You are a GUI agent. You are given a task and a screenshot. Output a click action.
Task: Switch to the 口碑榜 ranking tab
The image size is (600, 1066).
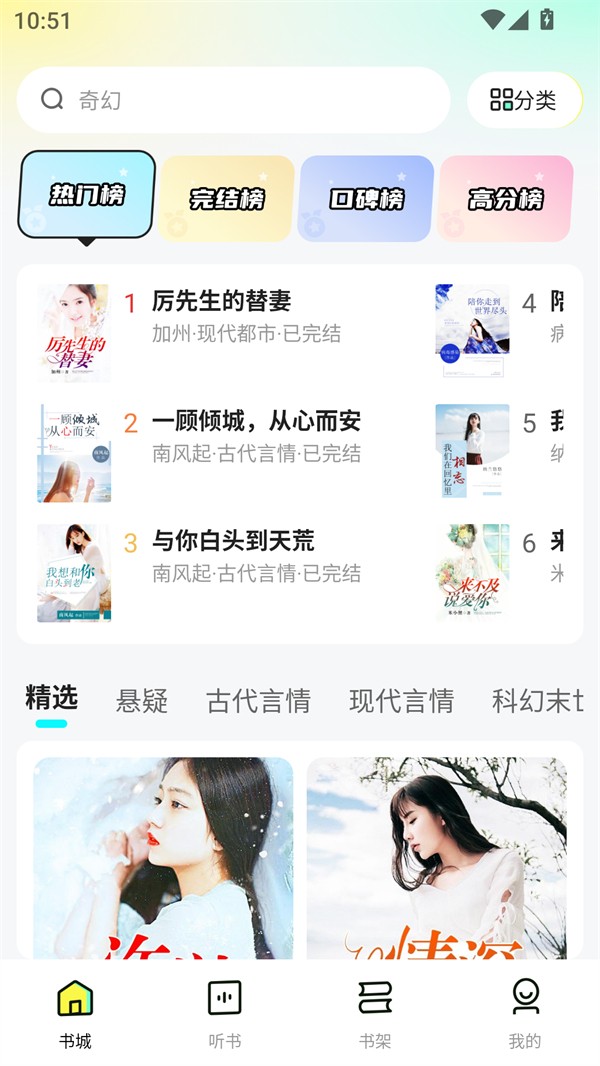[367, 198]
